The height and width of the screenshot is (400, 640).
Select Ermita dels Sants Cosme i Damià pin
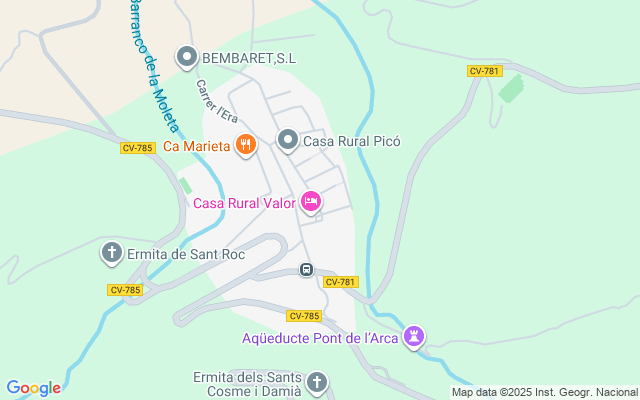click(x=317, y=383)
